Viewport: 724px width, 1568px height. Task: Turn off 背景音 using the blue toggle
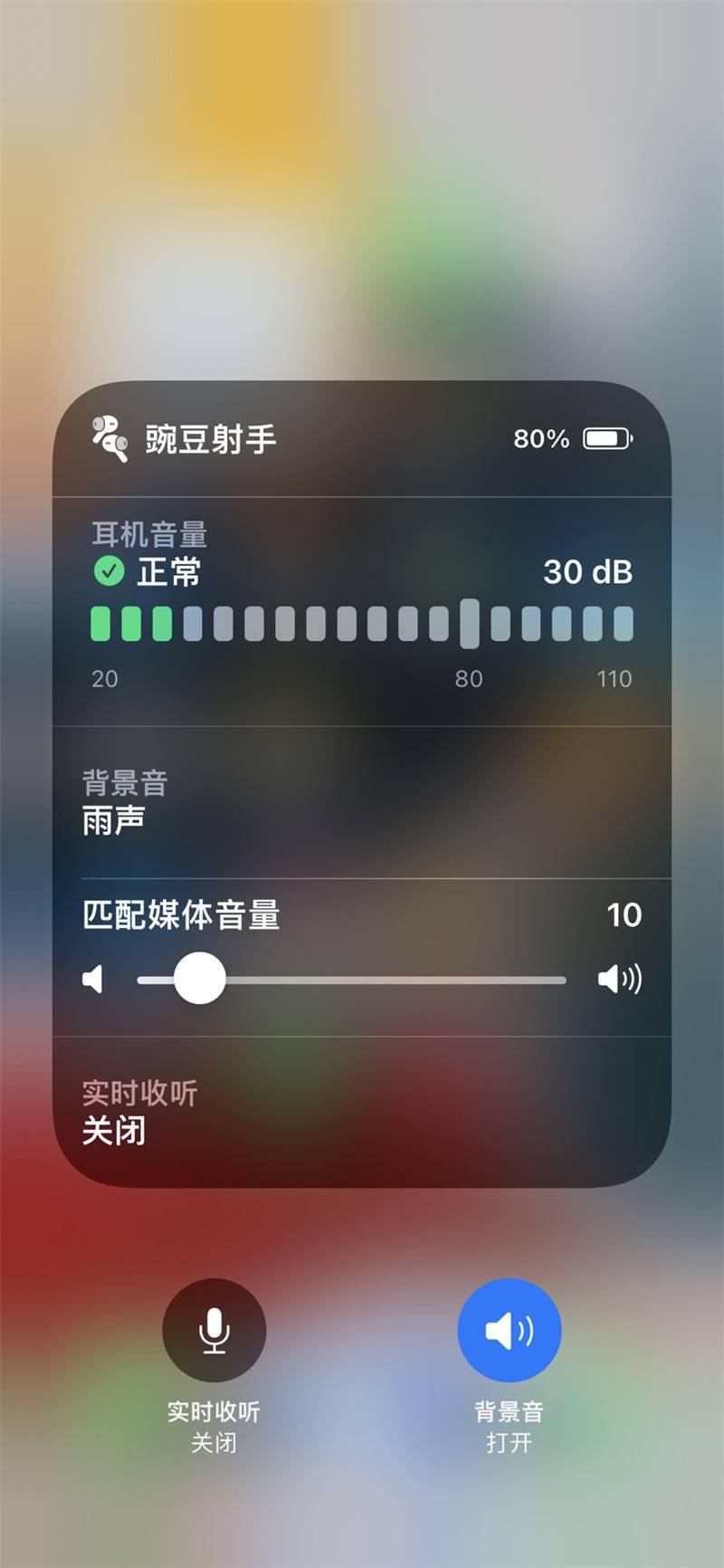[509, 1330]
